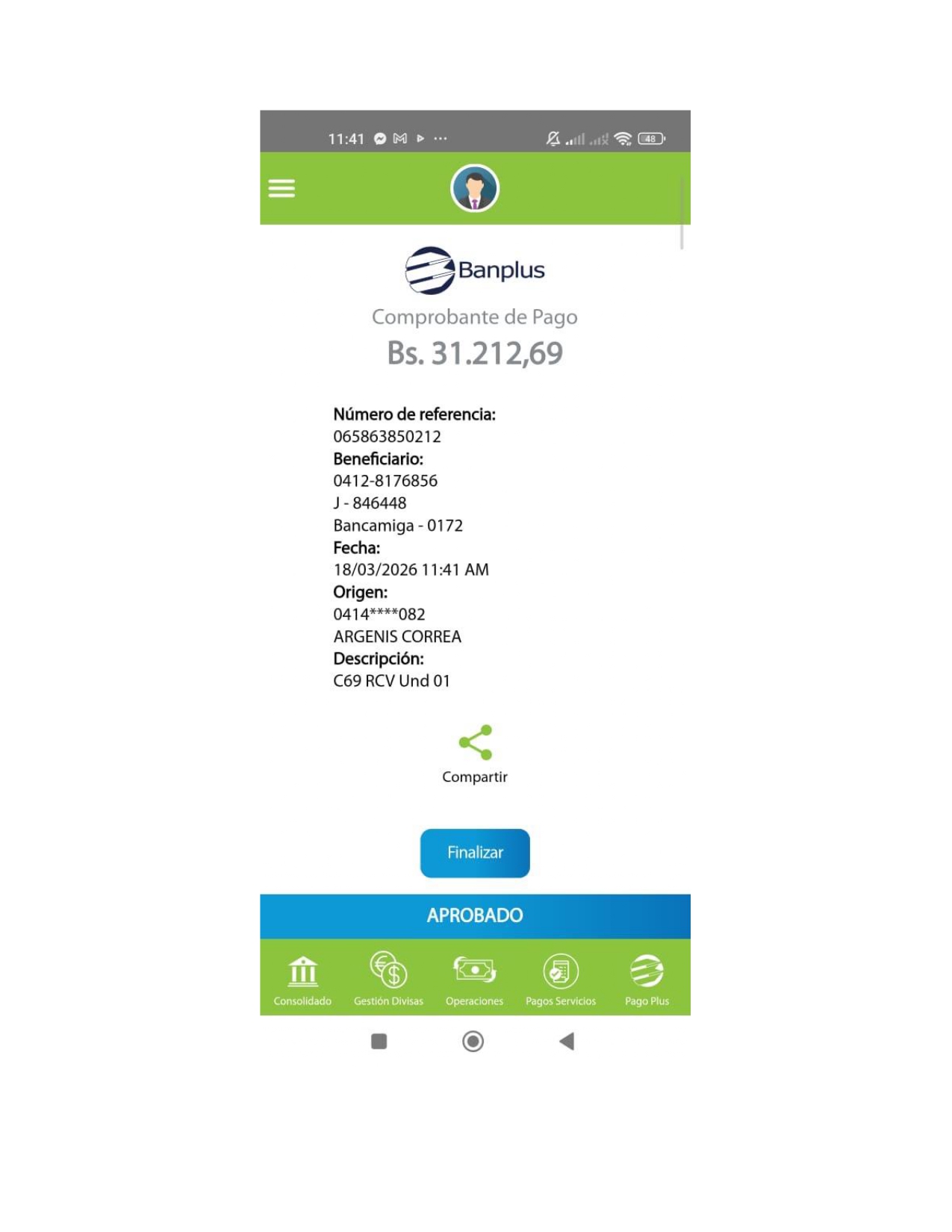Go to the Operaciones tab
The image size is (952, 1232).
[x=474, y=979]
